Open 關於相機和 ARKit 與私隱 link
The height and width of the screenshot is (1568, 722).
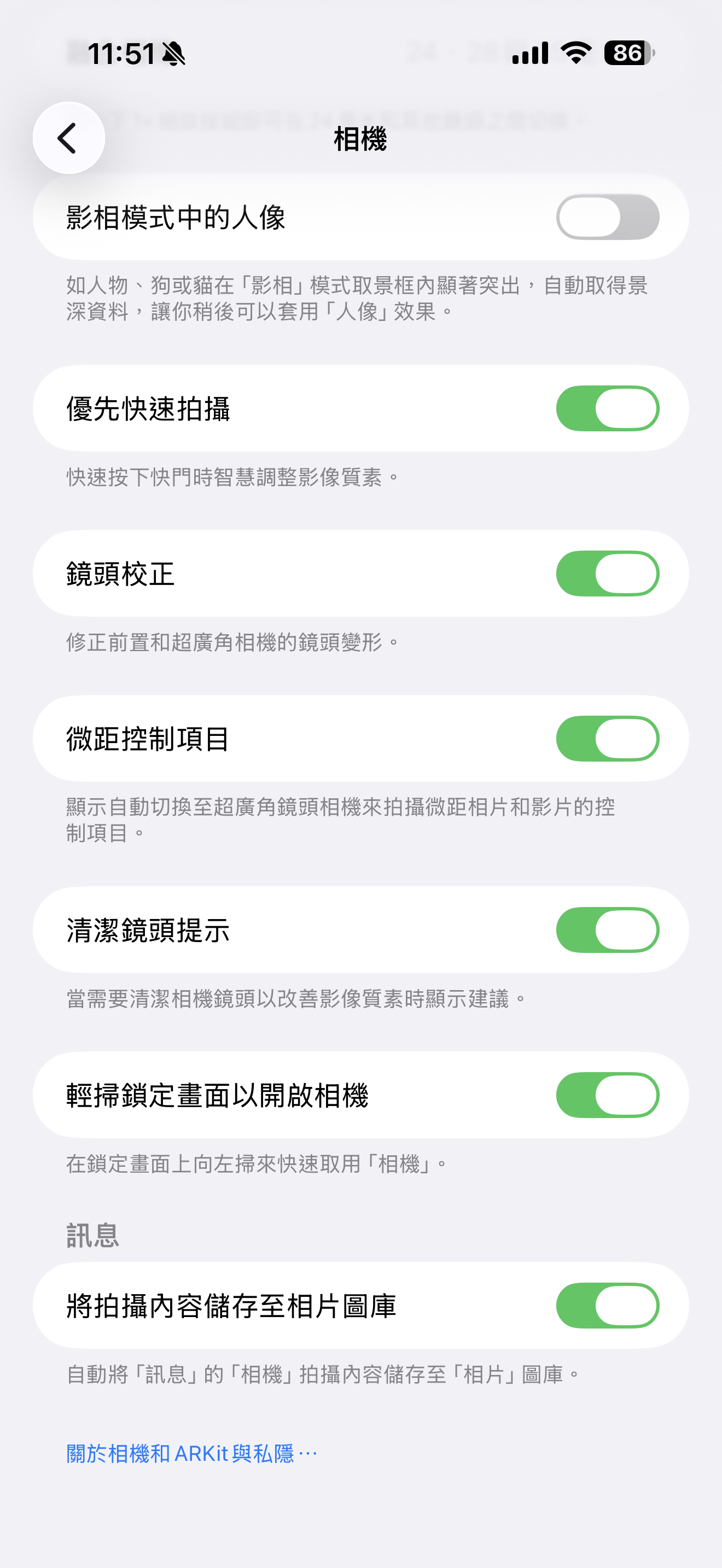(x=191, y=1454)
